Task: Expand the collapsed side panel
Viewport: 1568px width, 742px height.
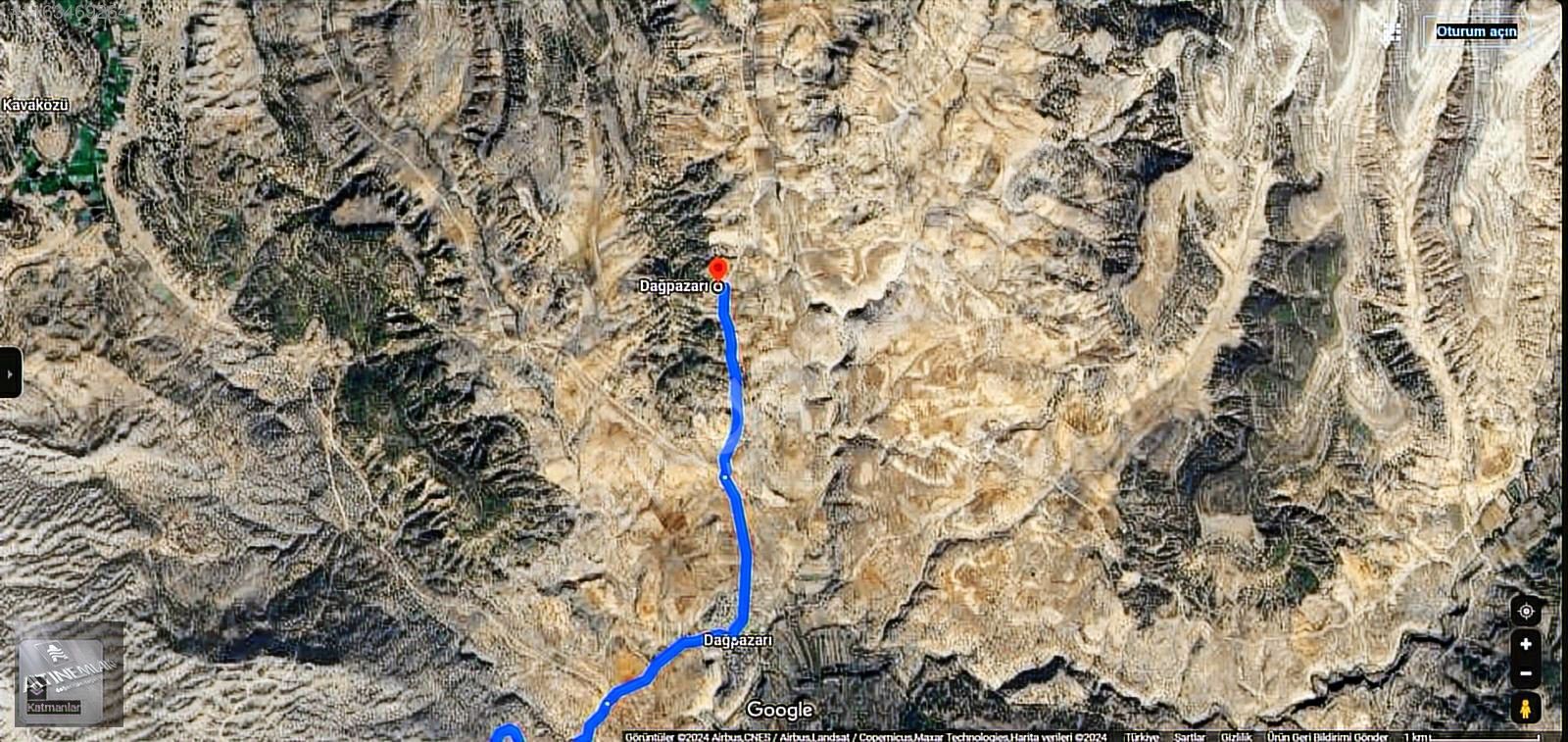Action: (10, 372)
